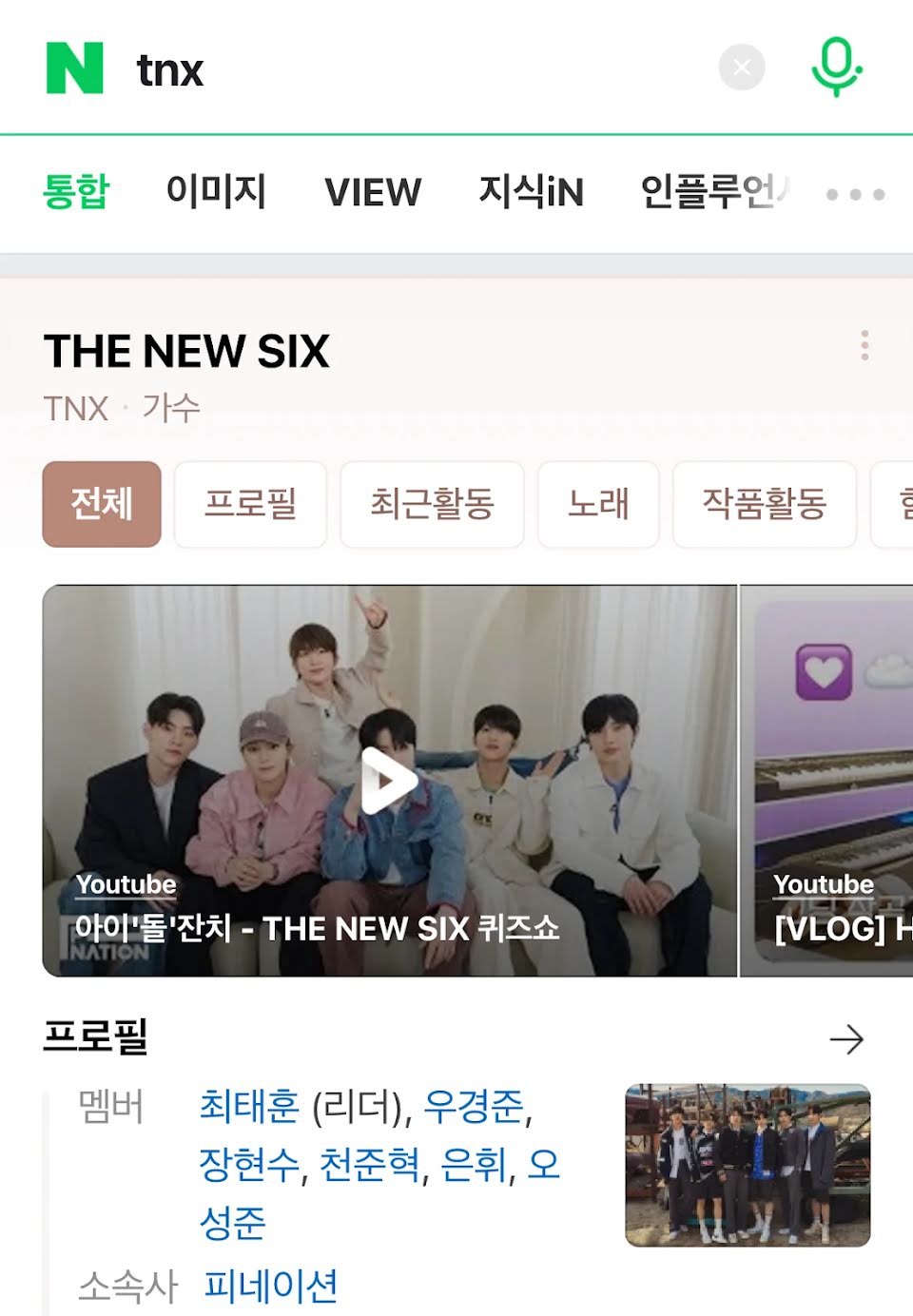Select the 노래 chip
913x1316 pixels.
pos(598,504)
